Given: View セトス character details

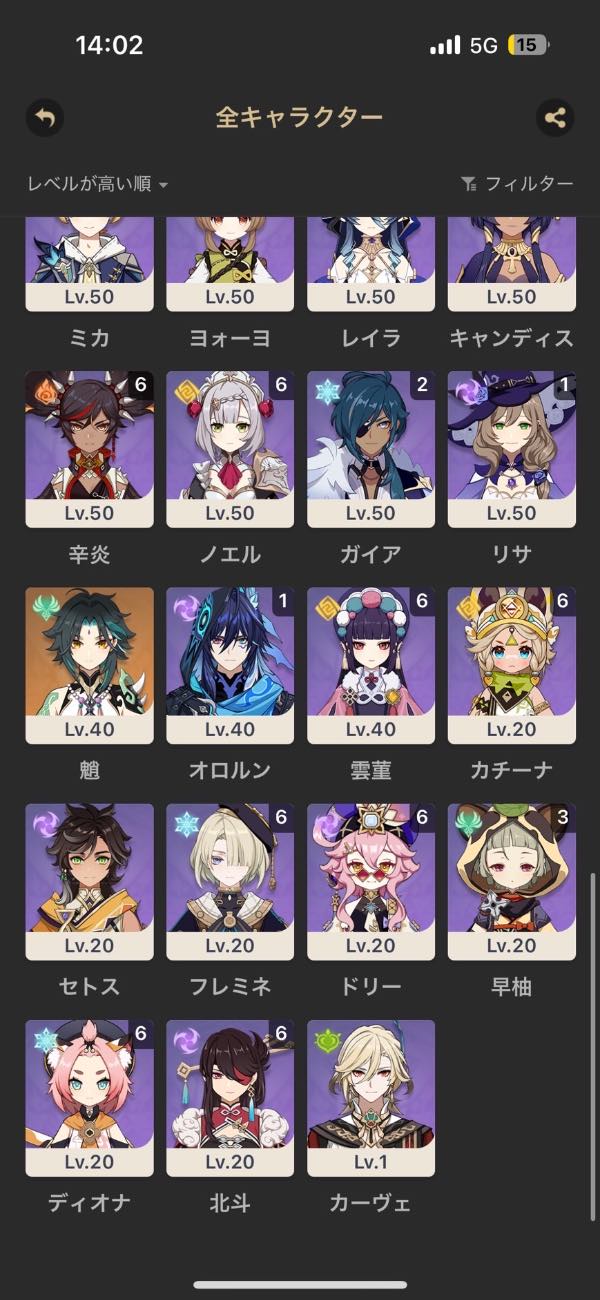Looking at the screenshot, I should click(89, 881).
